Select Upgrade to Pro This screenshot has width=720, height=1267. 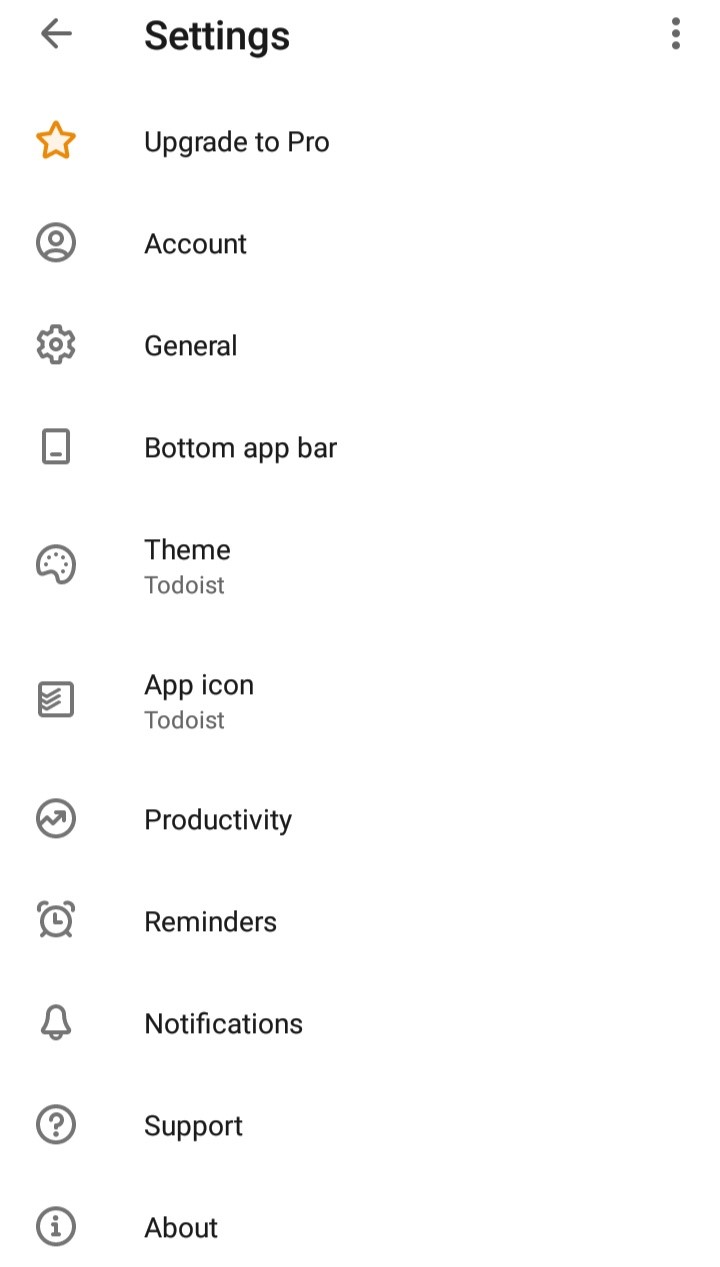tap(360, 142)
